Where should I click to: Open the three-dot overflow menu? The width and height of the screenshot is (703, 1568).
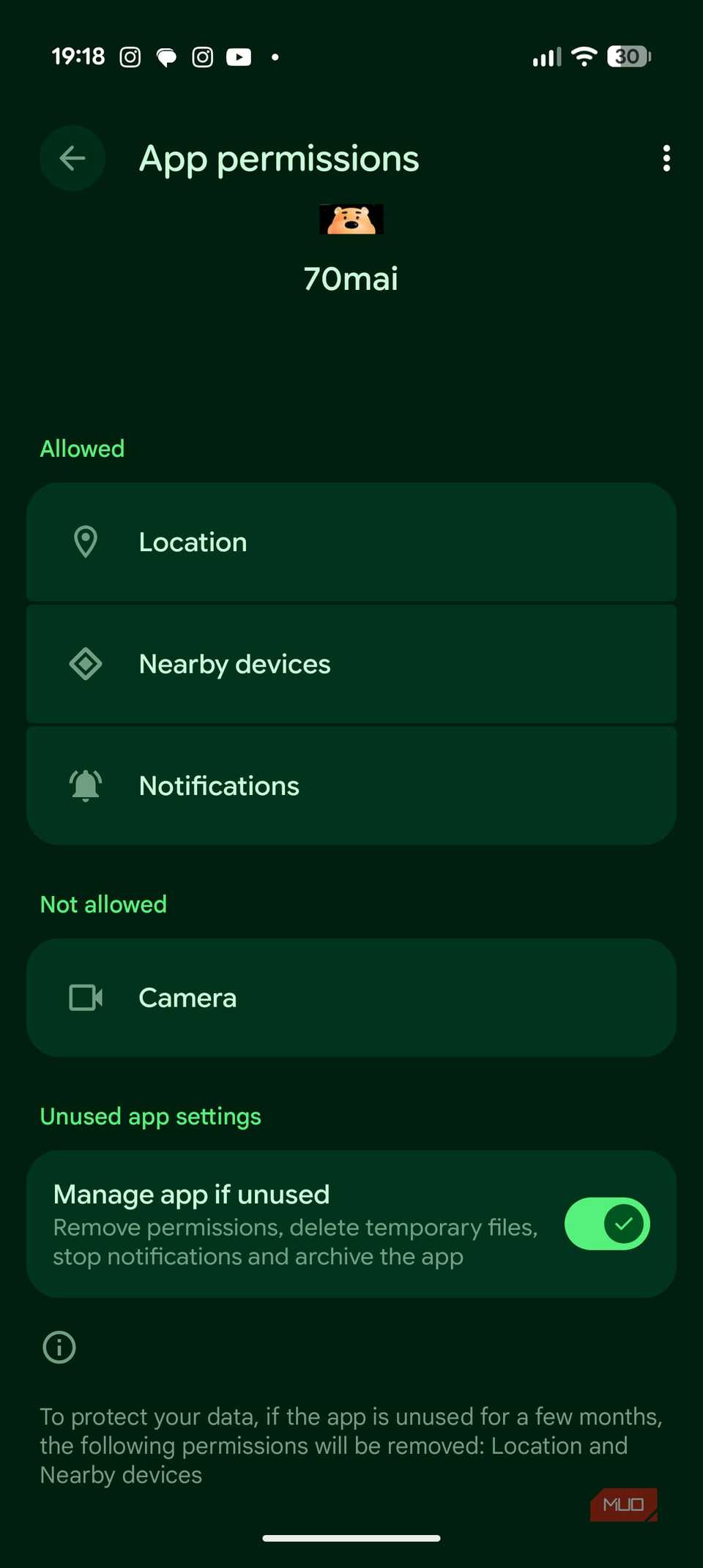click(666, 158)
